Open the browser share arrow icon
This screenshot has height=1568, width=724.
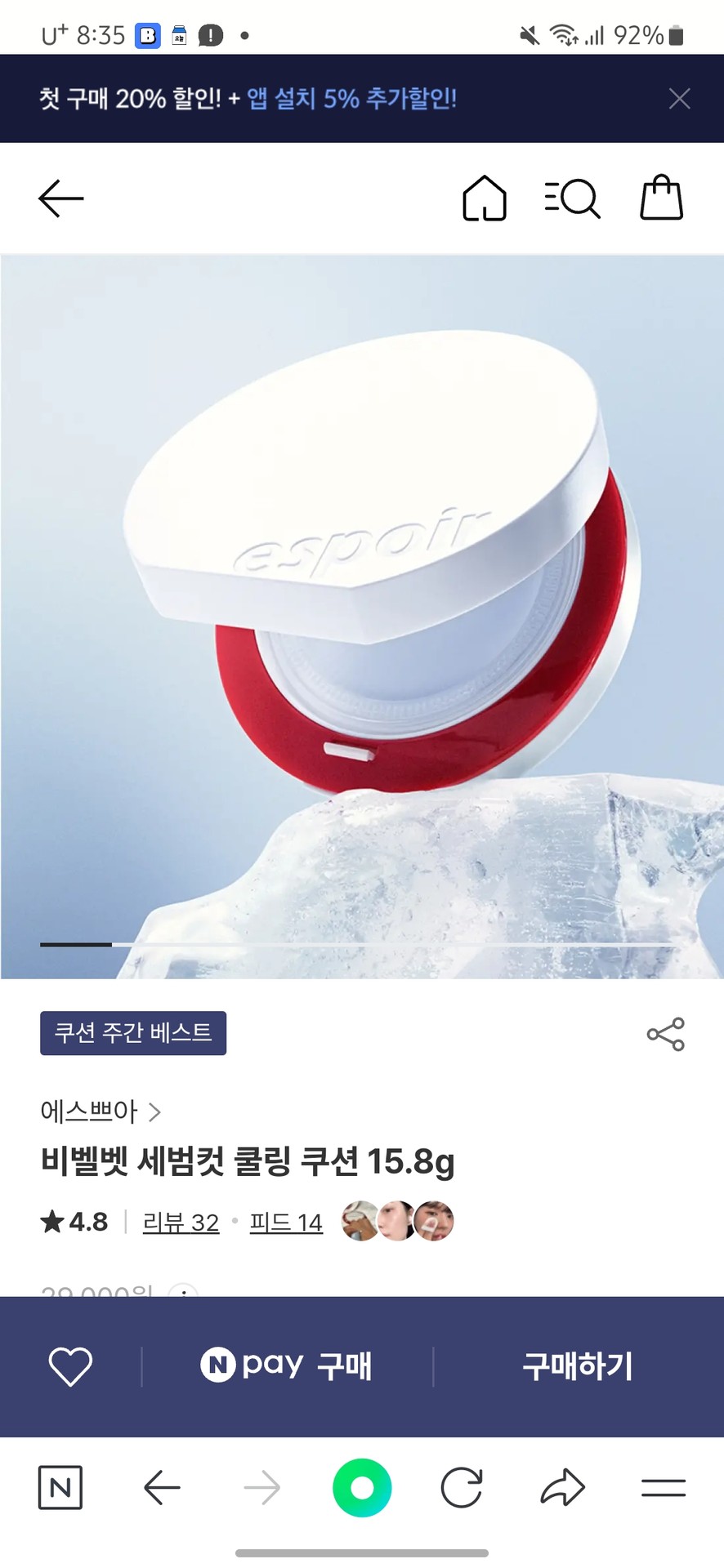pyautogui.click(x=562, y=1488)
